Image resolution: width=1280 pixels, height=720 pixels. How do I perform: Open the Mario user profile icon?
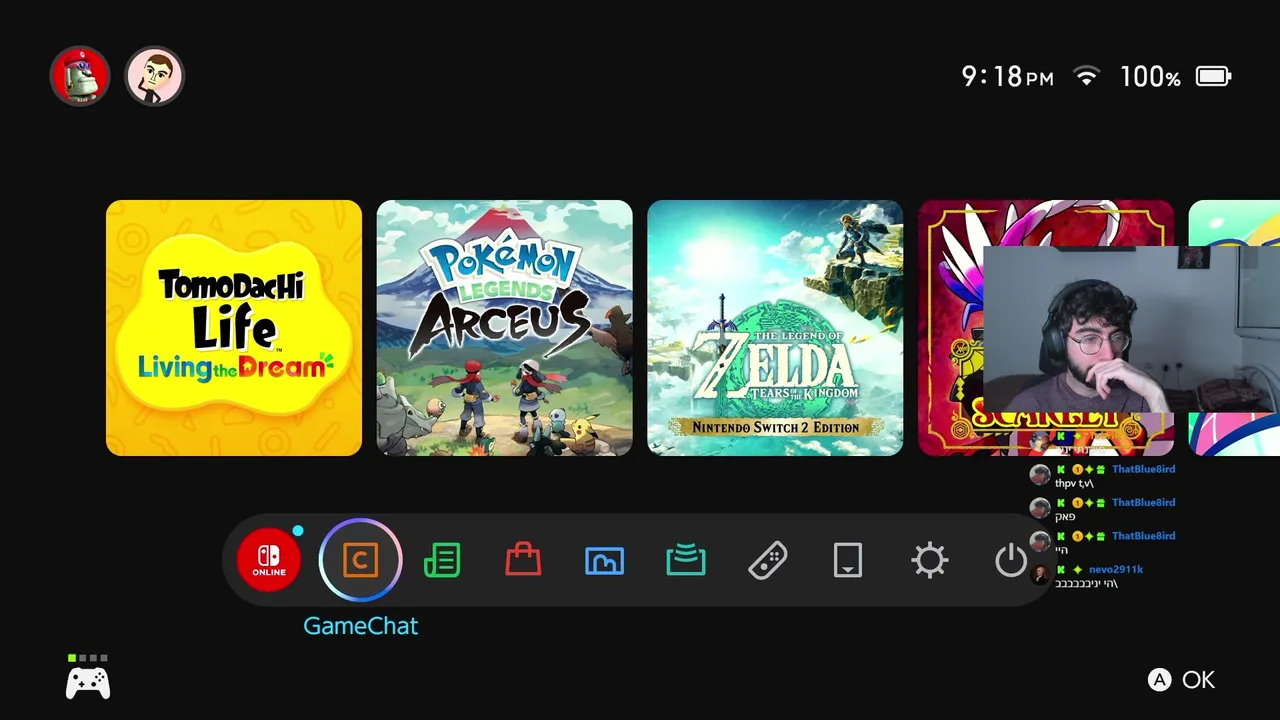80,76
